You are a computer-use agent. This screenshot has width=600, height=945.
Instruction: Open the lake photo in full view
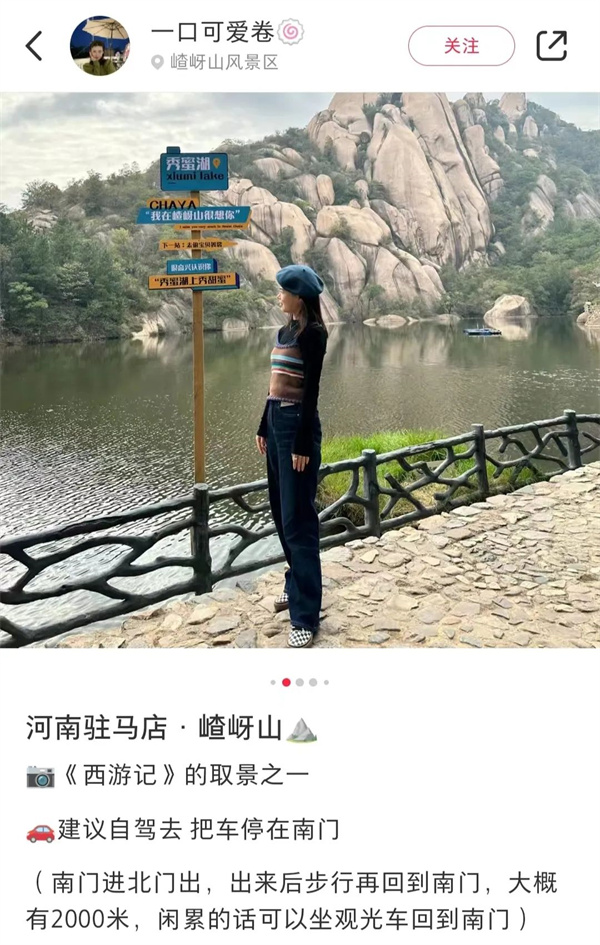pos(300,370)
